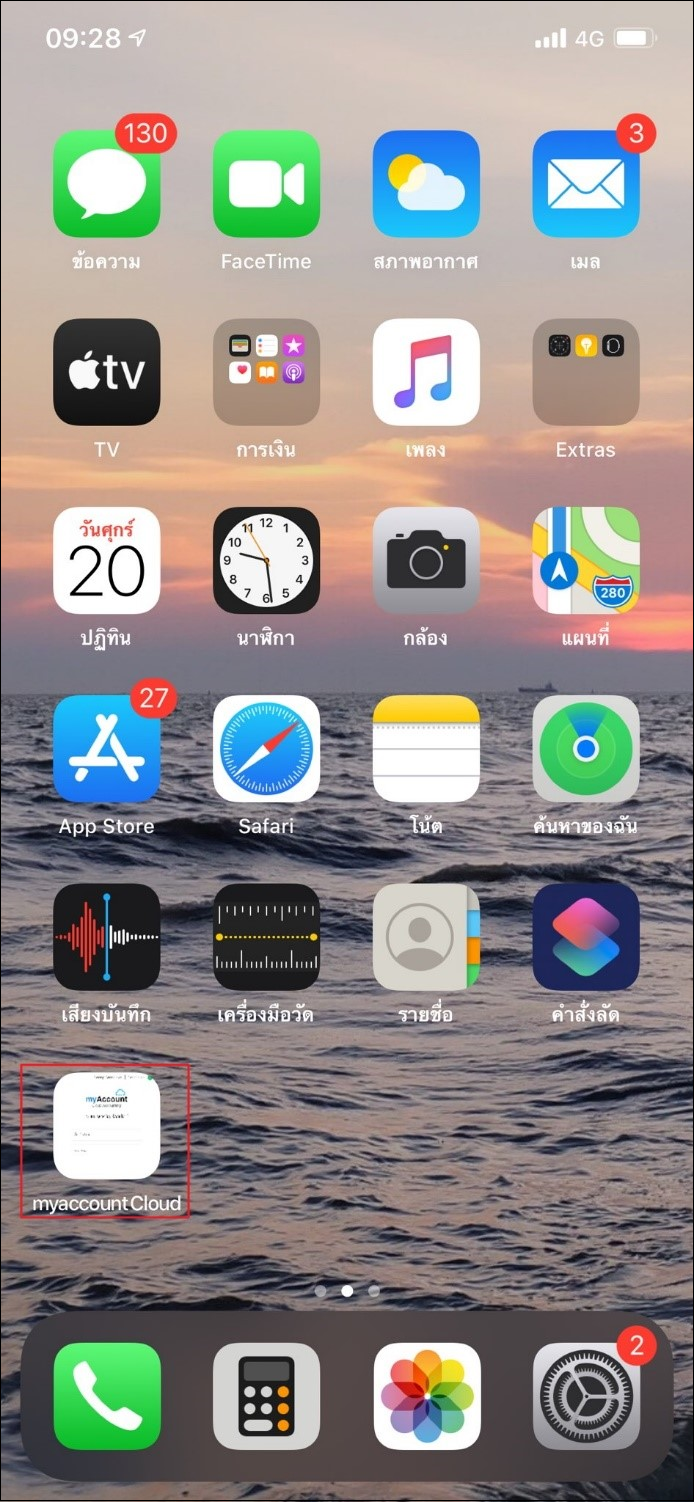Open the Extras folder
Viewport: 694px width, 1502px height.
586,372
